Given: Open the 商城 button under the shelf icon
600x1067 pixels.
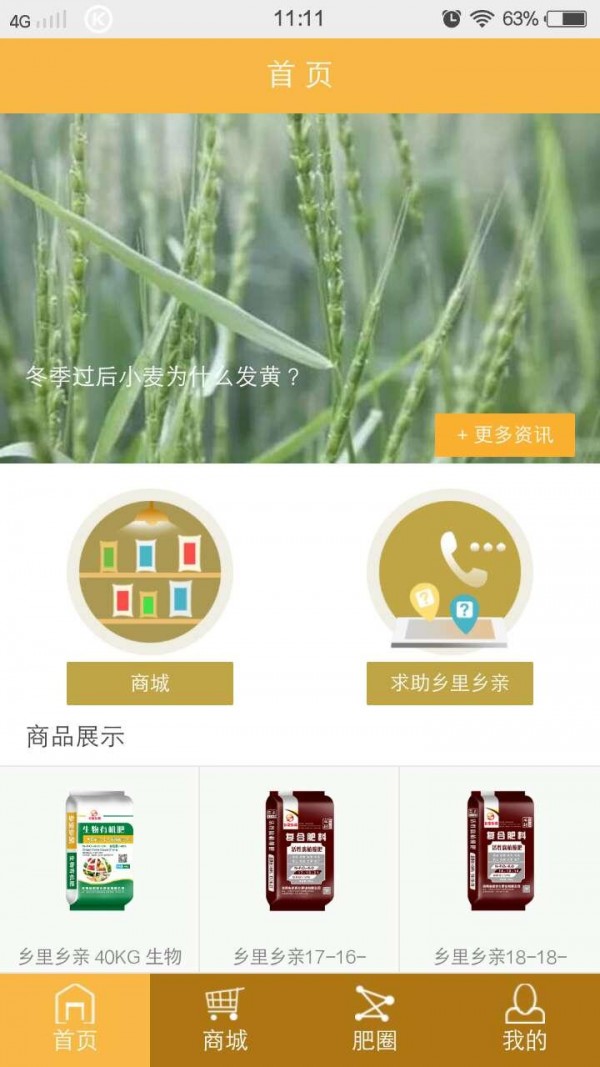Looking at the screenshot, I should point(150,684).
